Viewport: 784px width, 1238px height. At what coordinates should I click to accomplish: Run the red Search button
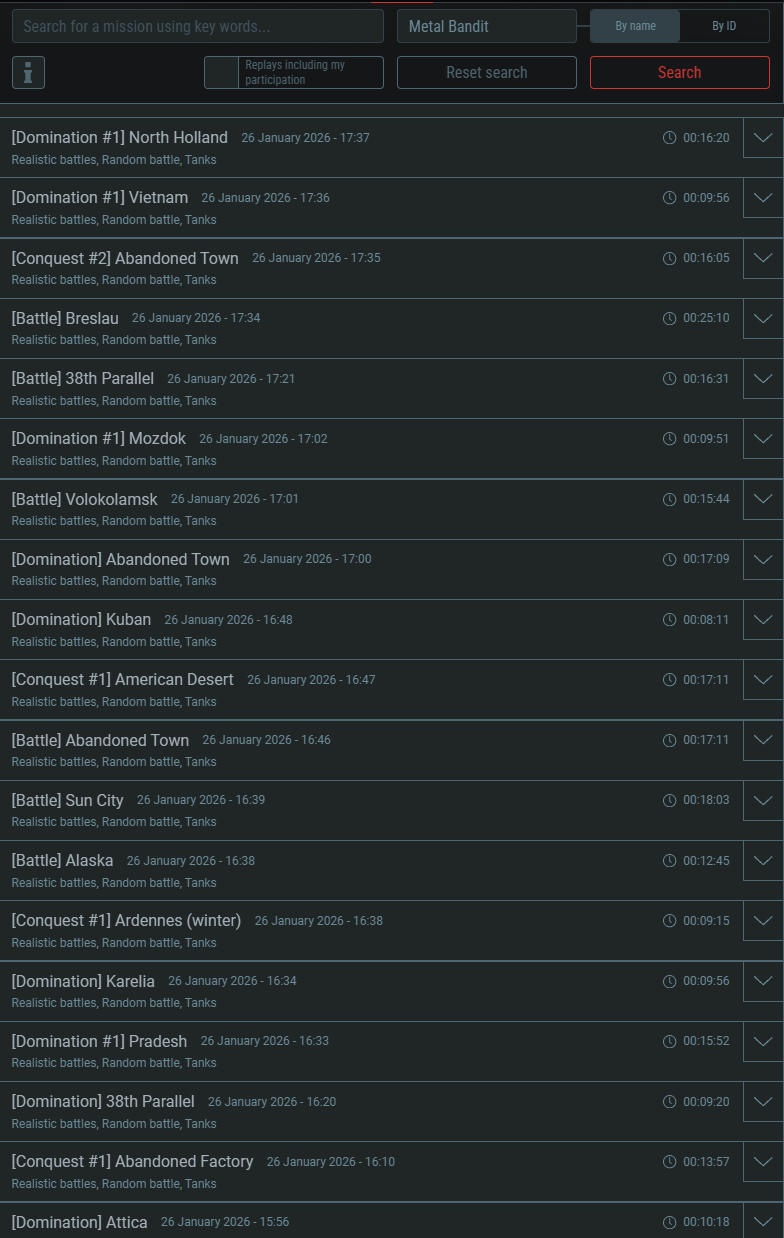(679, 72)
